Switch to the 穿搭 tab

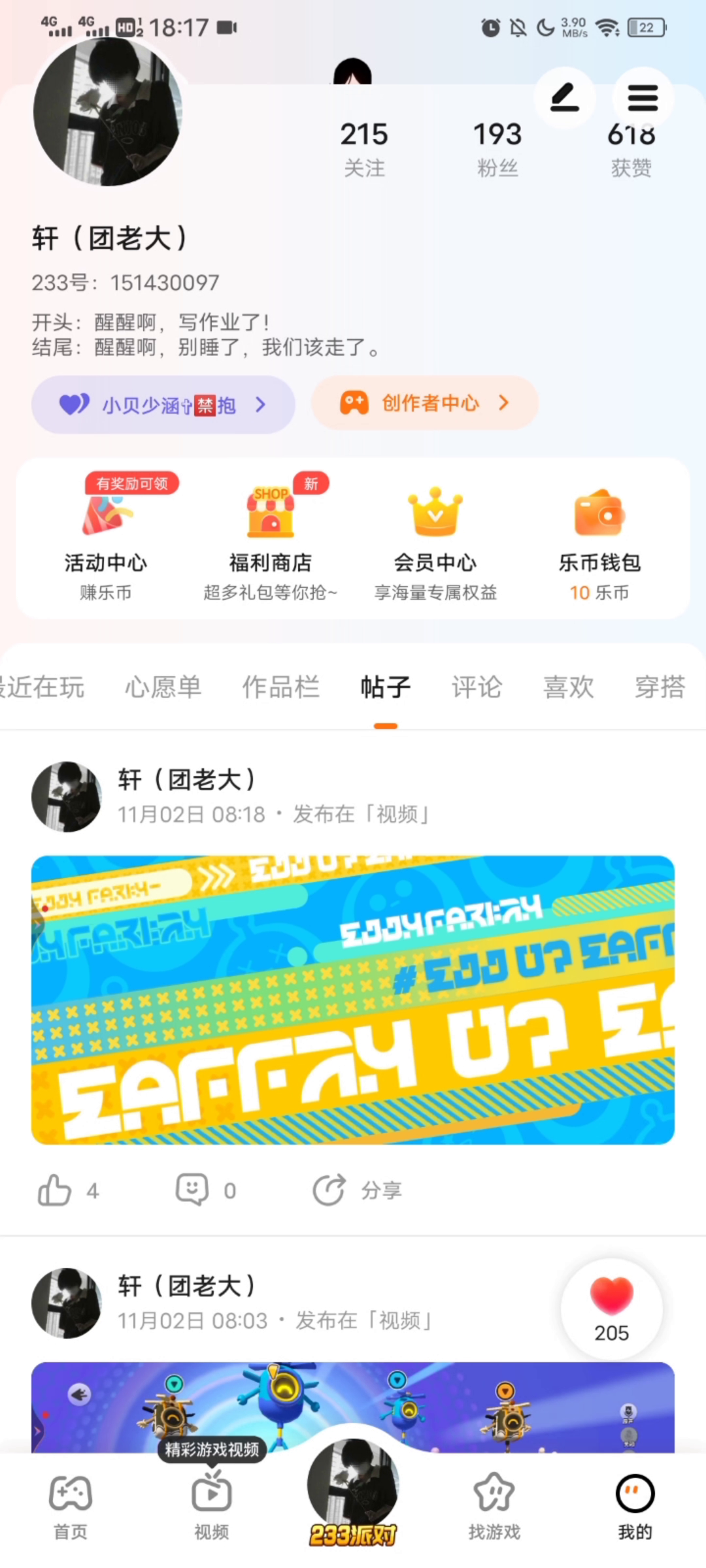pos(660,687)
